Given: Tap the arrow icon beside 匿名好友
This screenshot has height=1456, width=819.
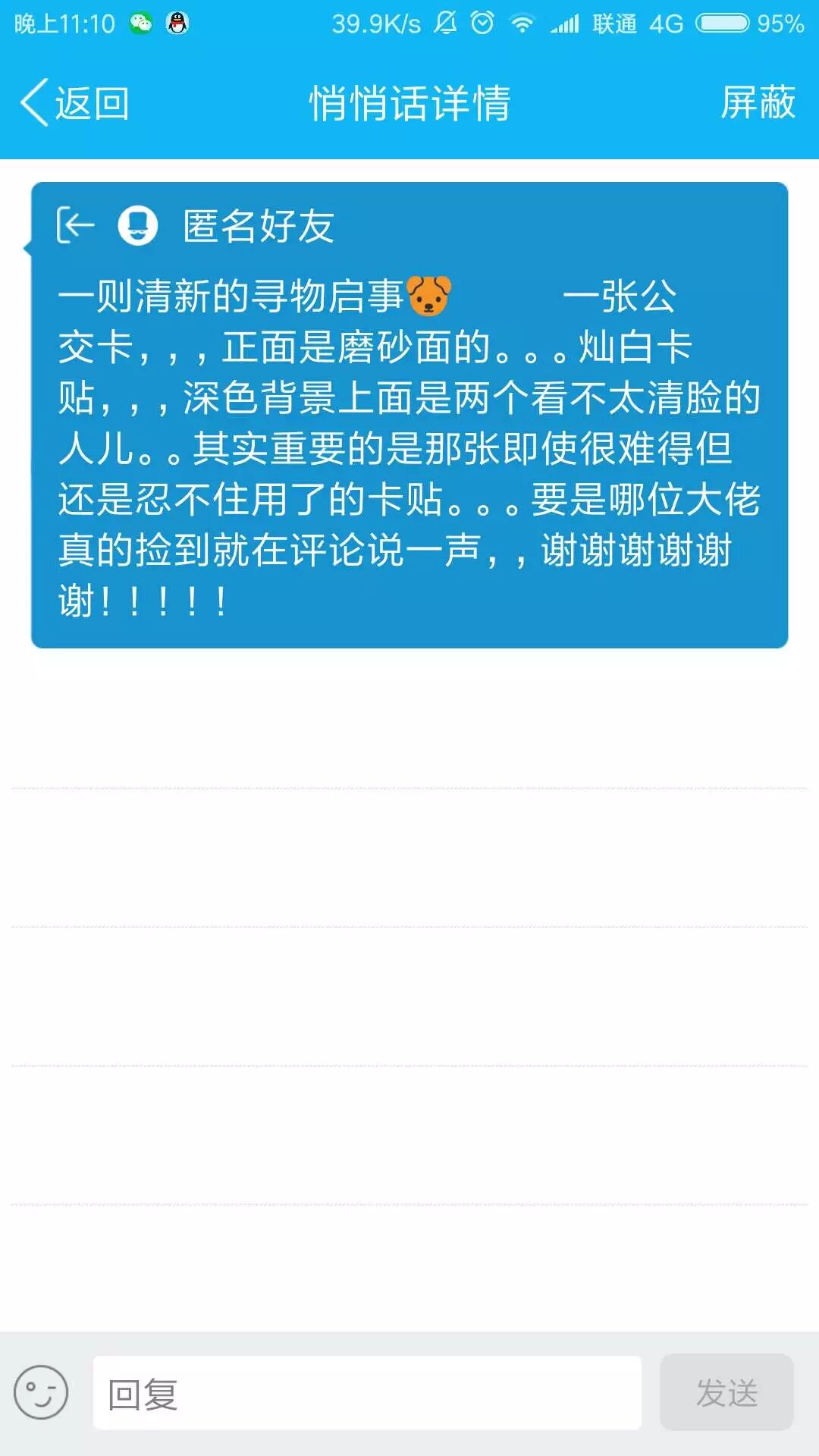Looking at the screenshot, I should point(76,225).
